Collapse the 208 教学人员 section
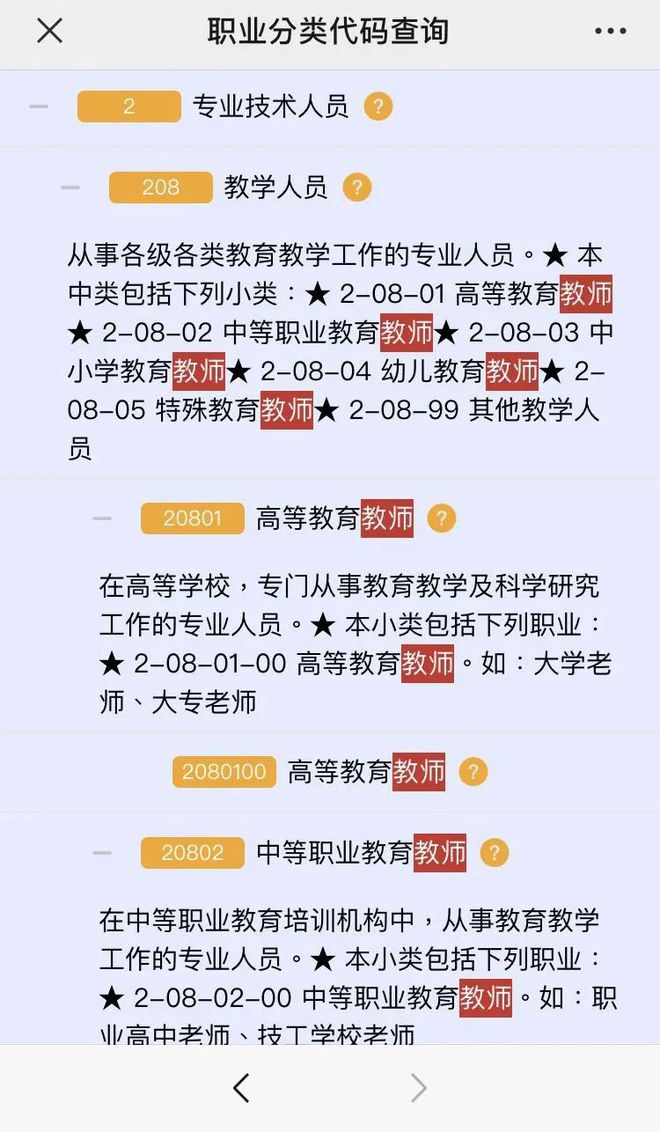The image size is (660, 1132). (70, 187)
